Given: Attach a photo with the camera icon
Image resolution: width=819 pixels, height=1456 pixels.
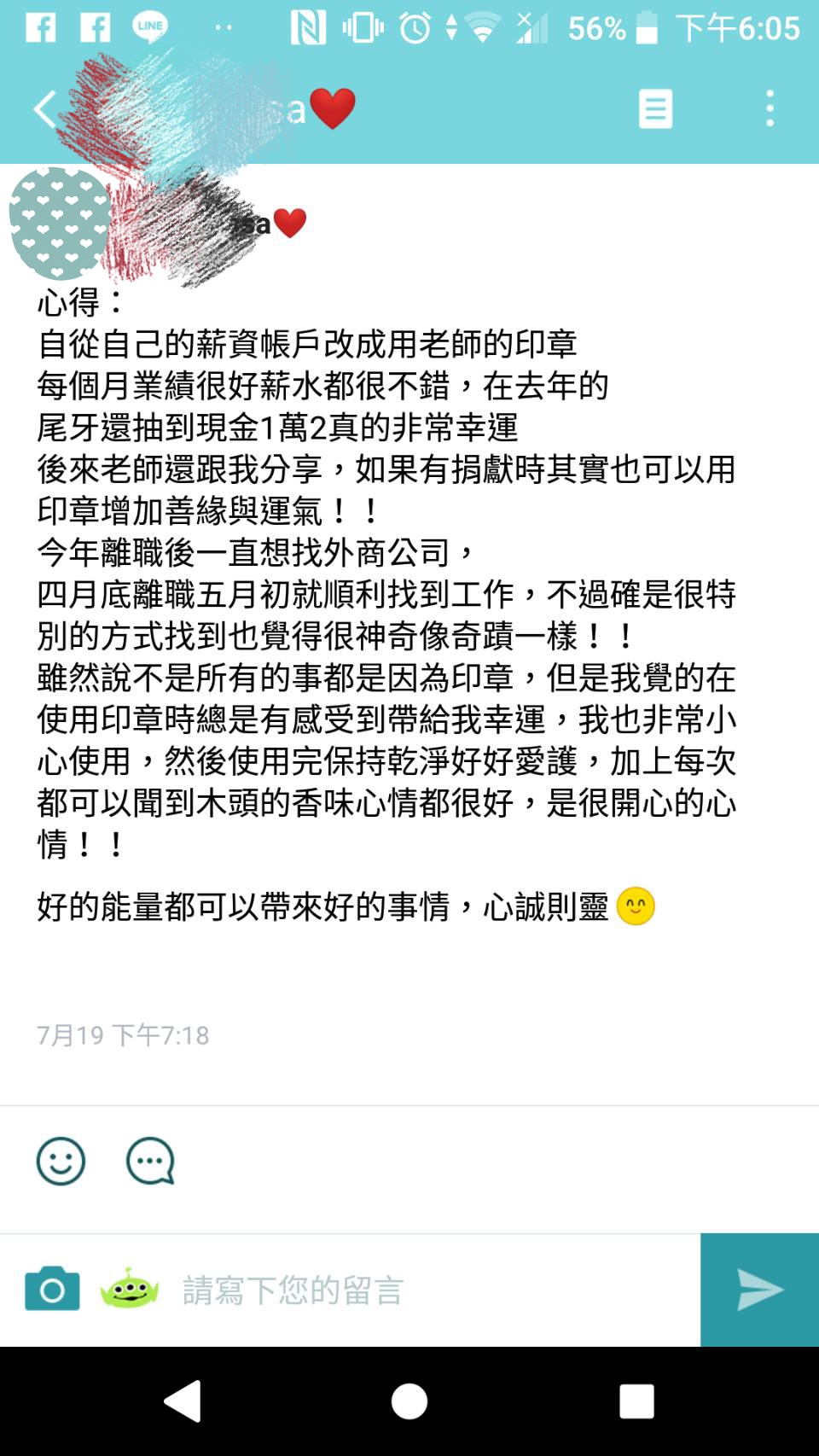Looking at the screenshot, I should 52,1290.
